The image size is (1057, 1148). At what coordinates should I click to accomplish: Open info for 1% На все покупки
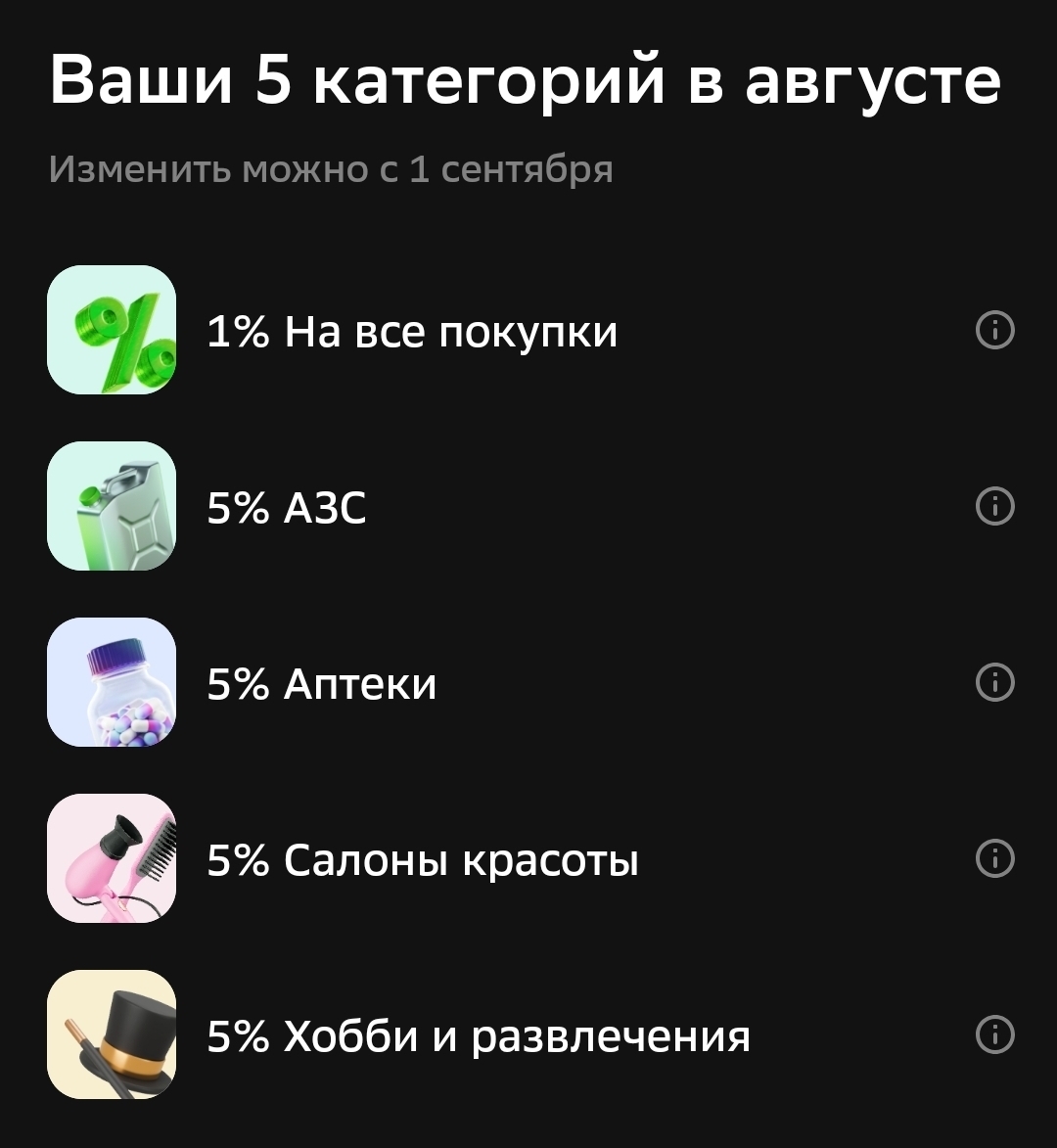pyautogui.click(x=995, y=331)
